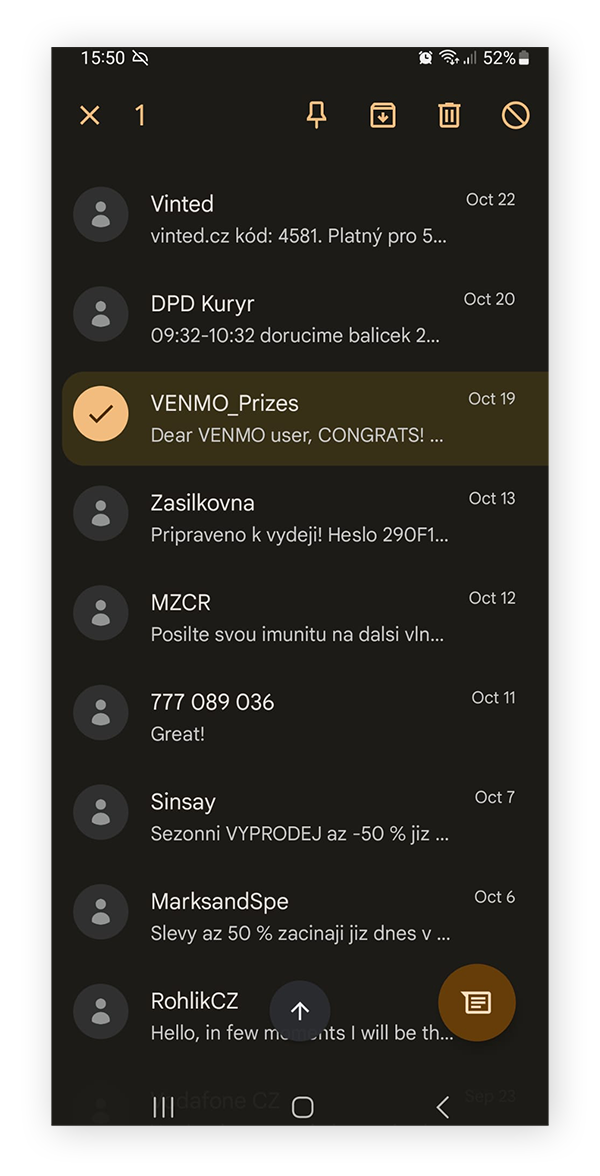Jump to top with the arrow button
This screenshot has height=1176, width=600.
[300, 1011]
